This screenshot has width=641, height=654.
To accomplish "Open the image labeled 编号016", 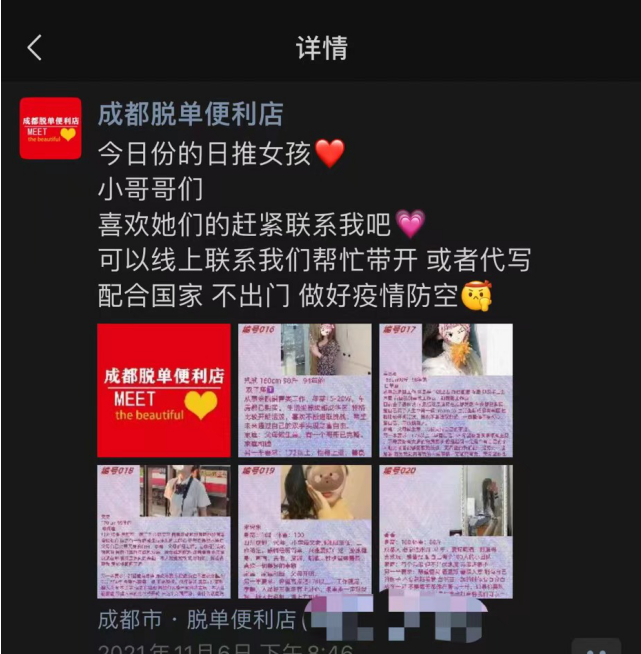I will 304,390.
